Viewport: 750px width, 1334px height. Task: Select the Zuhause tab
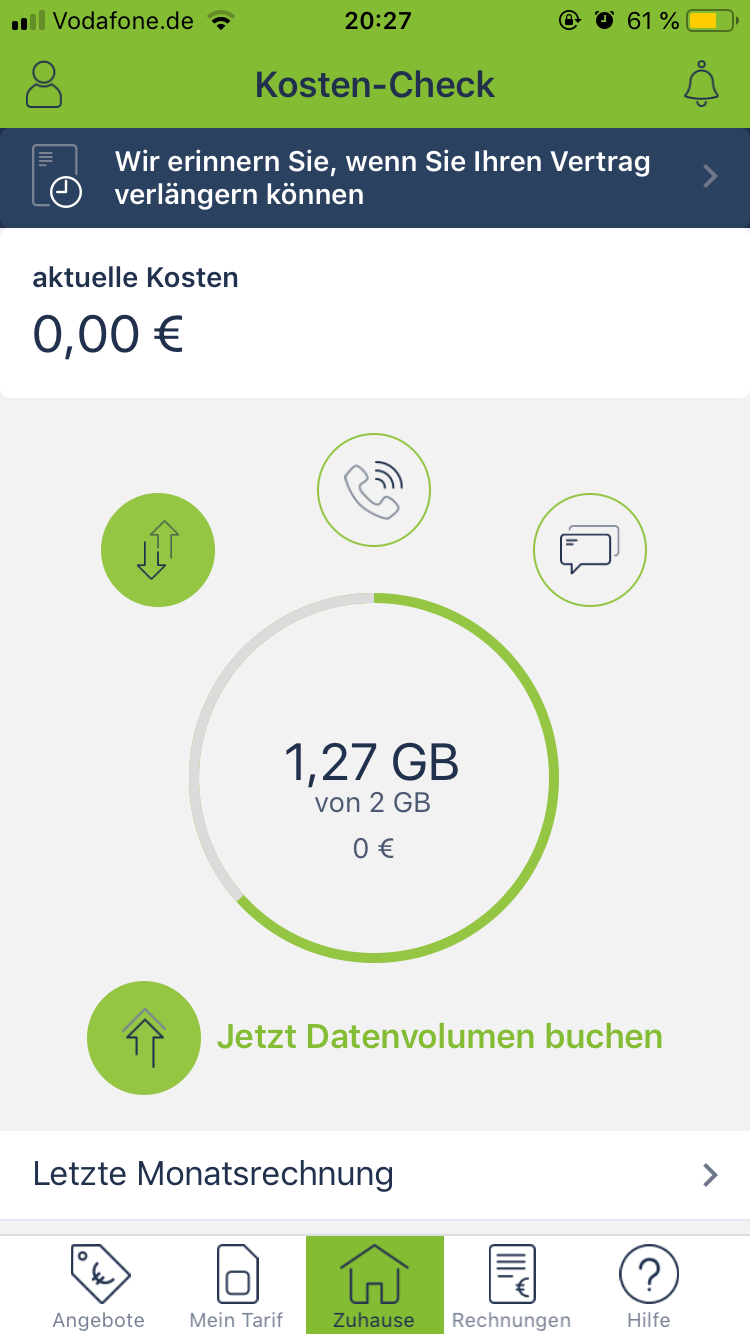374,1285
